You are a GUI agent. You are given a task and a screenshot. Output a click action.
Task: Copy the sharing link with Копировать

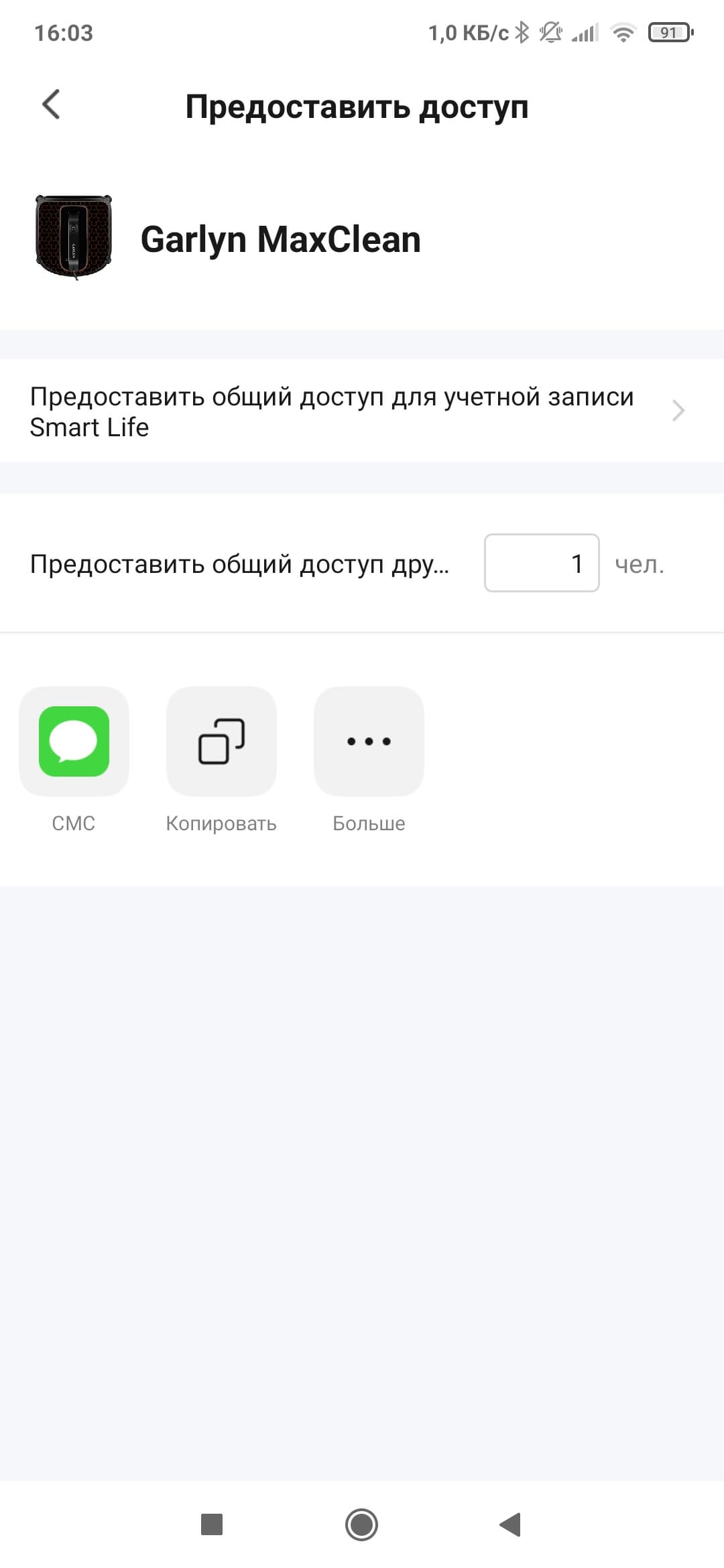tap(221, 741)
